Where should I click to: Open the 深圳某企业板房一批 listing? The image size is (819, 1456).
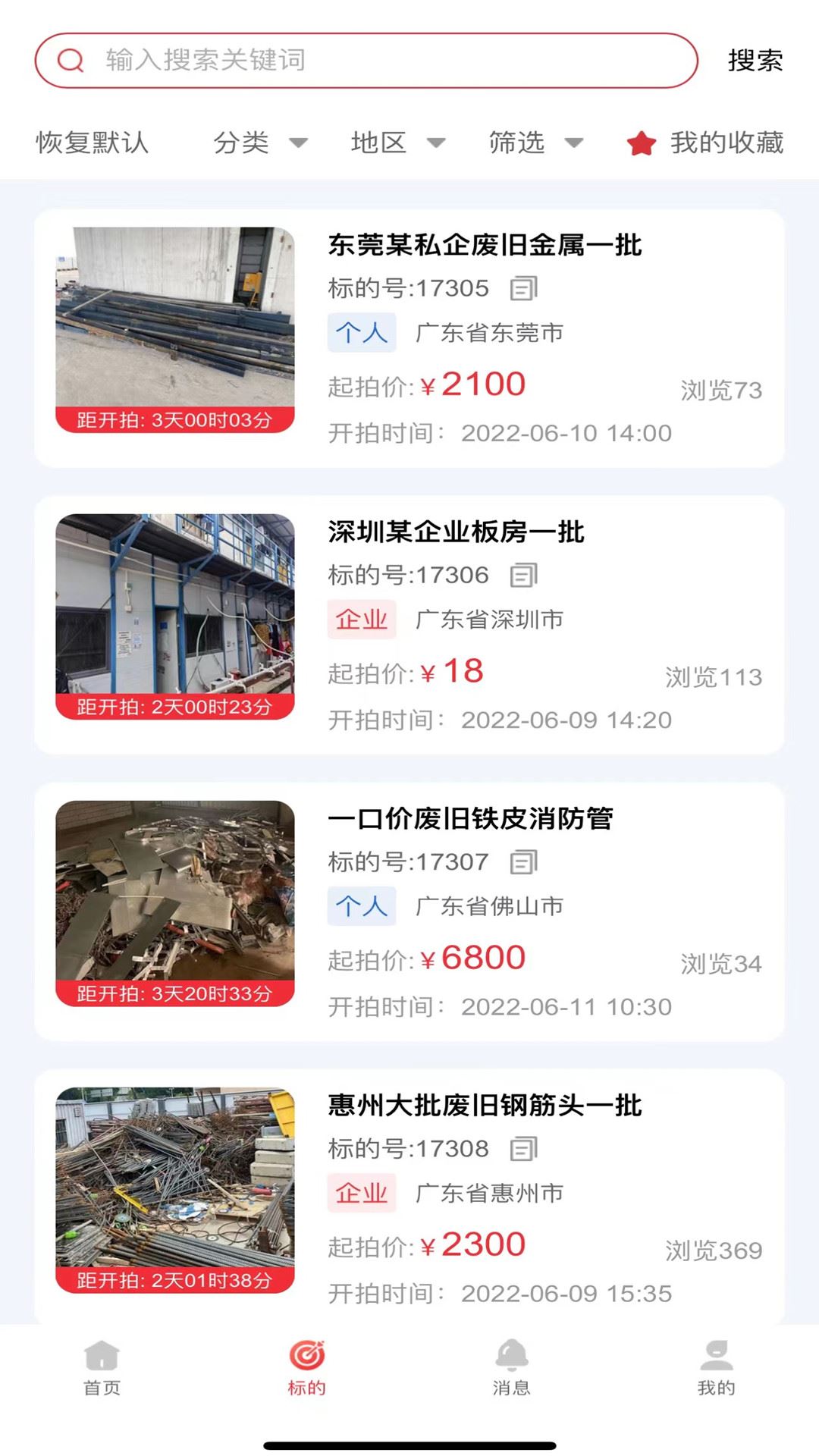coord(409,625)
